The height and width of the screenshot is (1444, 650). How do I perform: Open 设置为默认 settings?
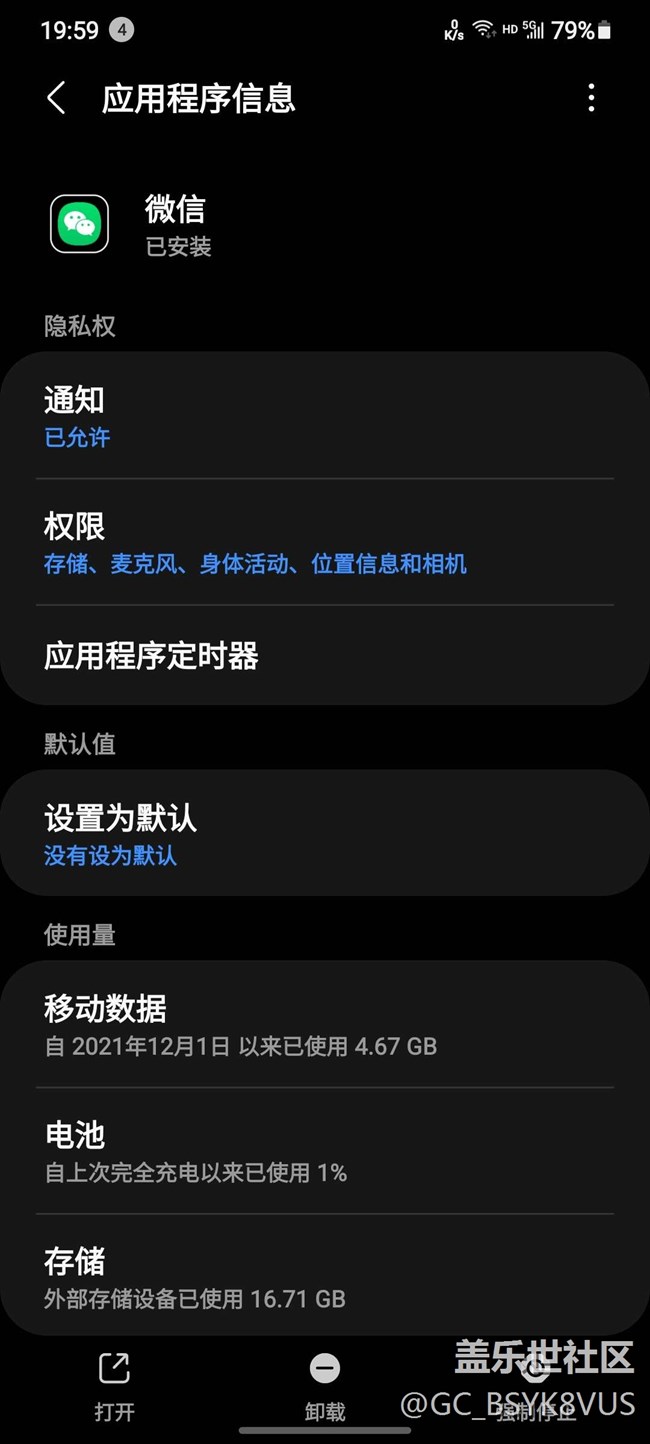pyautogui.click(x=325, y=833)
